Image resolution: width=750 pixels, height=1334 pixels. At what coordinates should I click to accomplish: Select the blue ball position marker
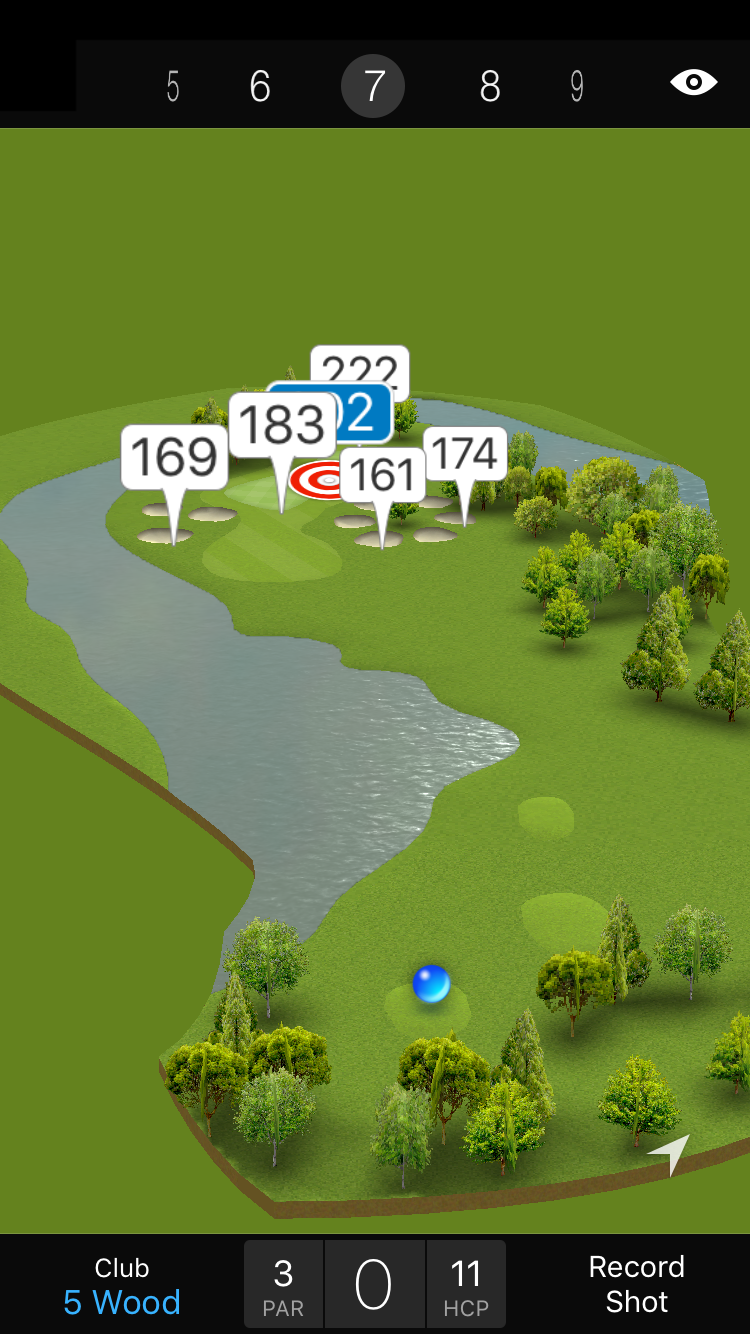coord(431,984)
